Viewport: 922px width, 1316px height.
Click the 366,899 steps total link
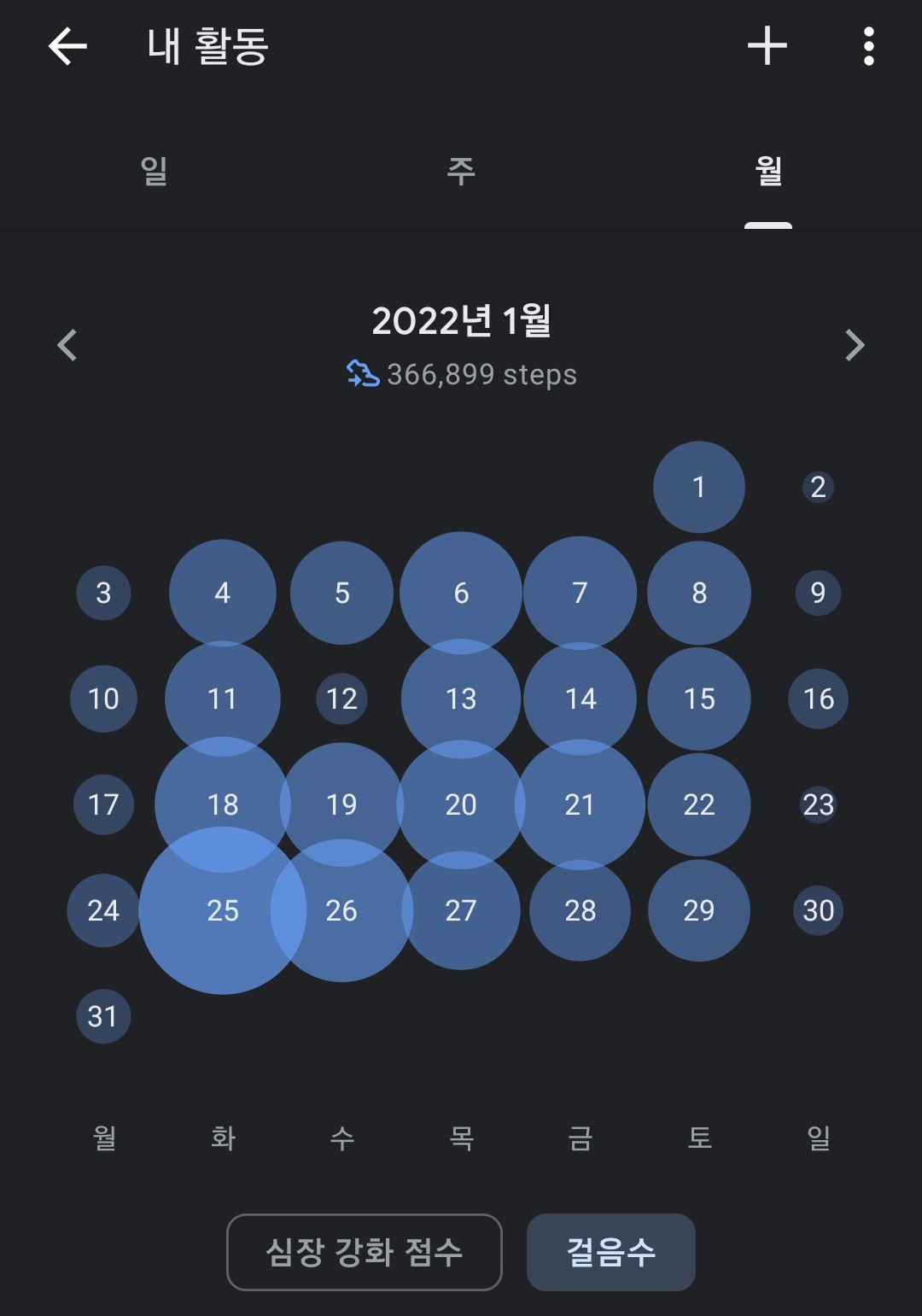pos(481,374)
